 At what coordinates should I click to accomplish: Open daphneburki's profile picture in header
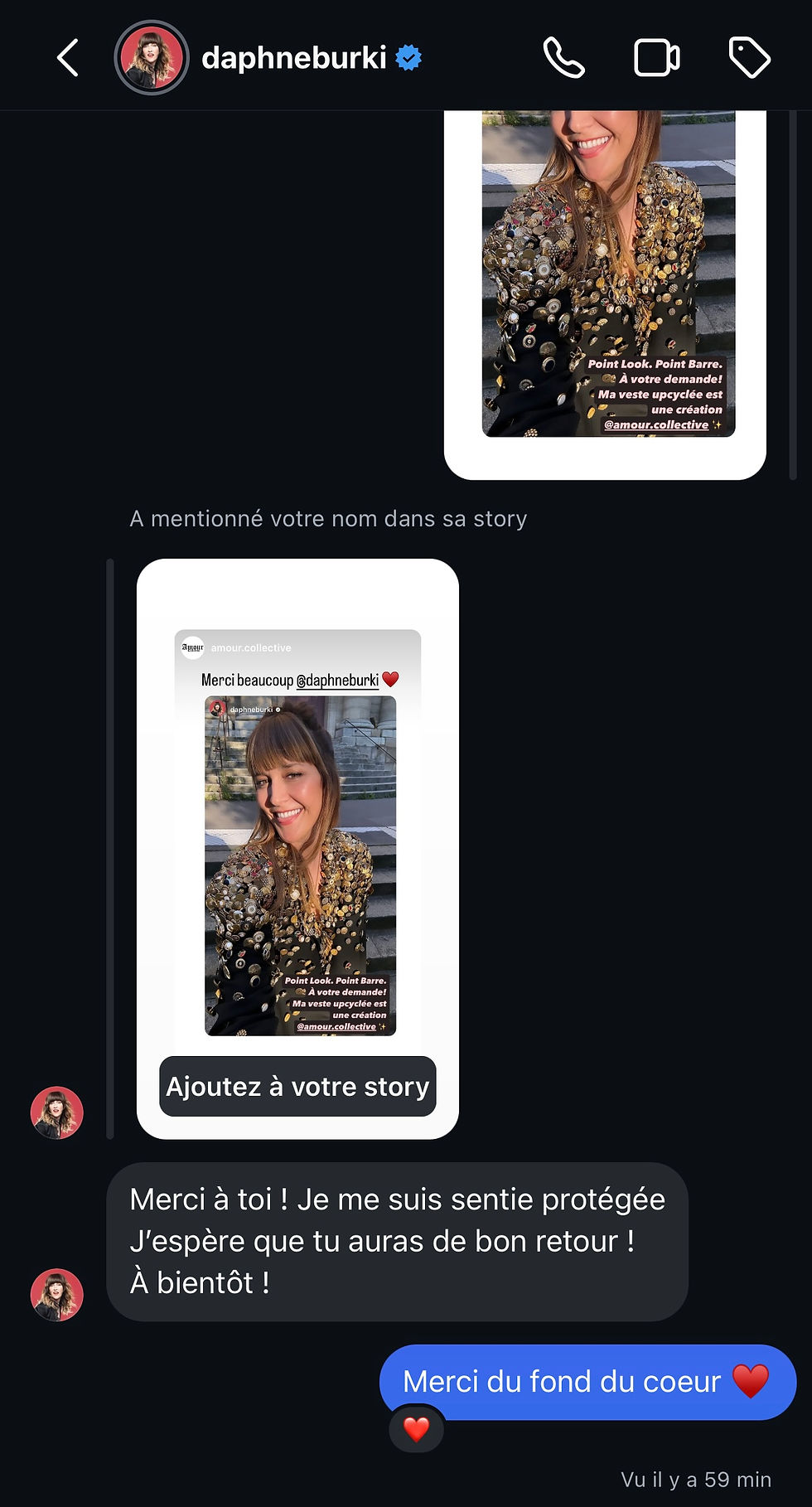152,57
